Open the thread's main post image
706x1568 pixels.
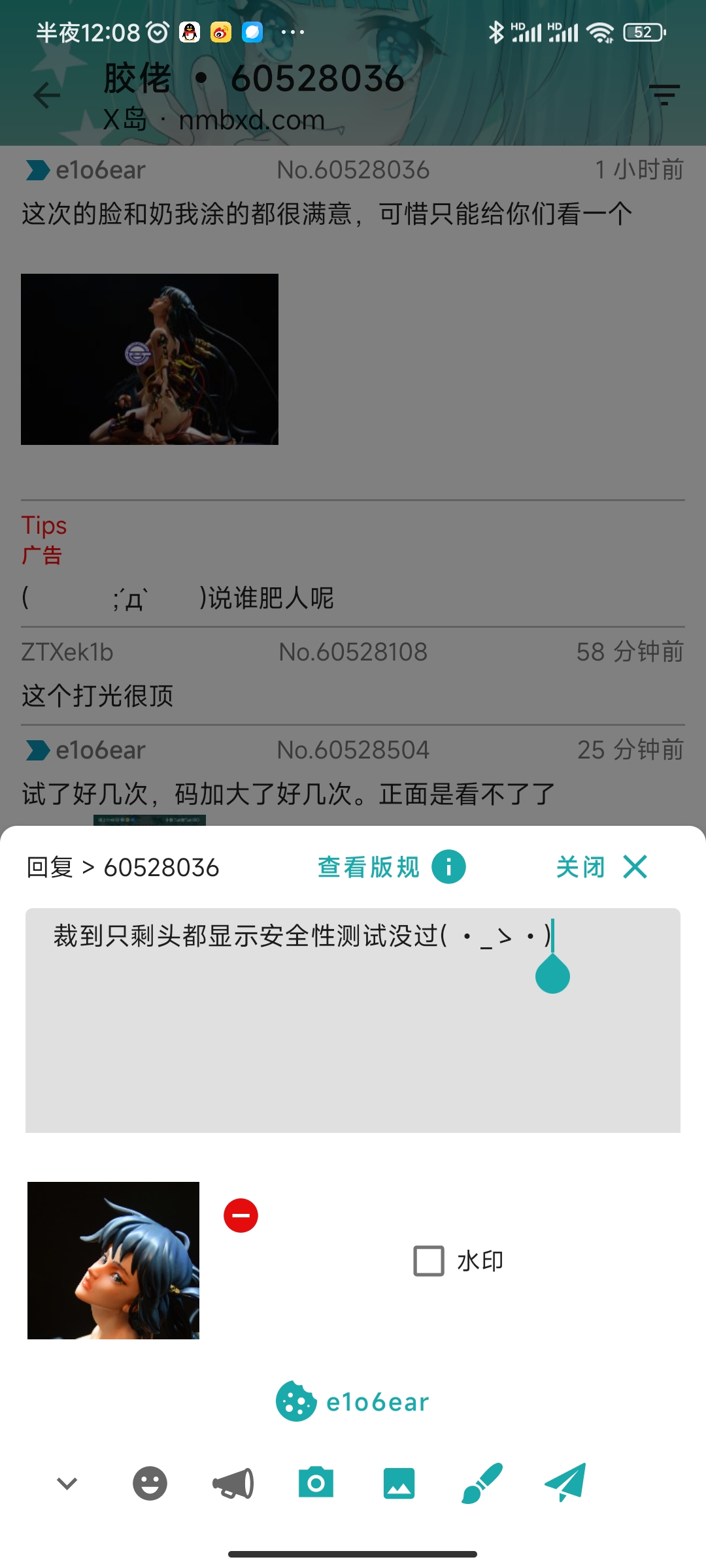point(150,359)
